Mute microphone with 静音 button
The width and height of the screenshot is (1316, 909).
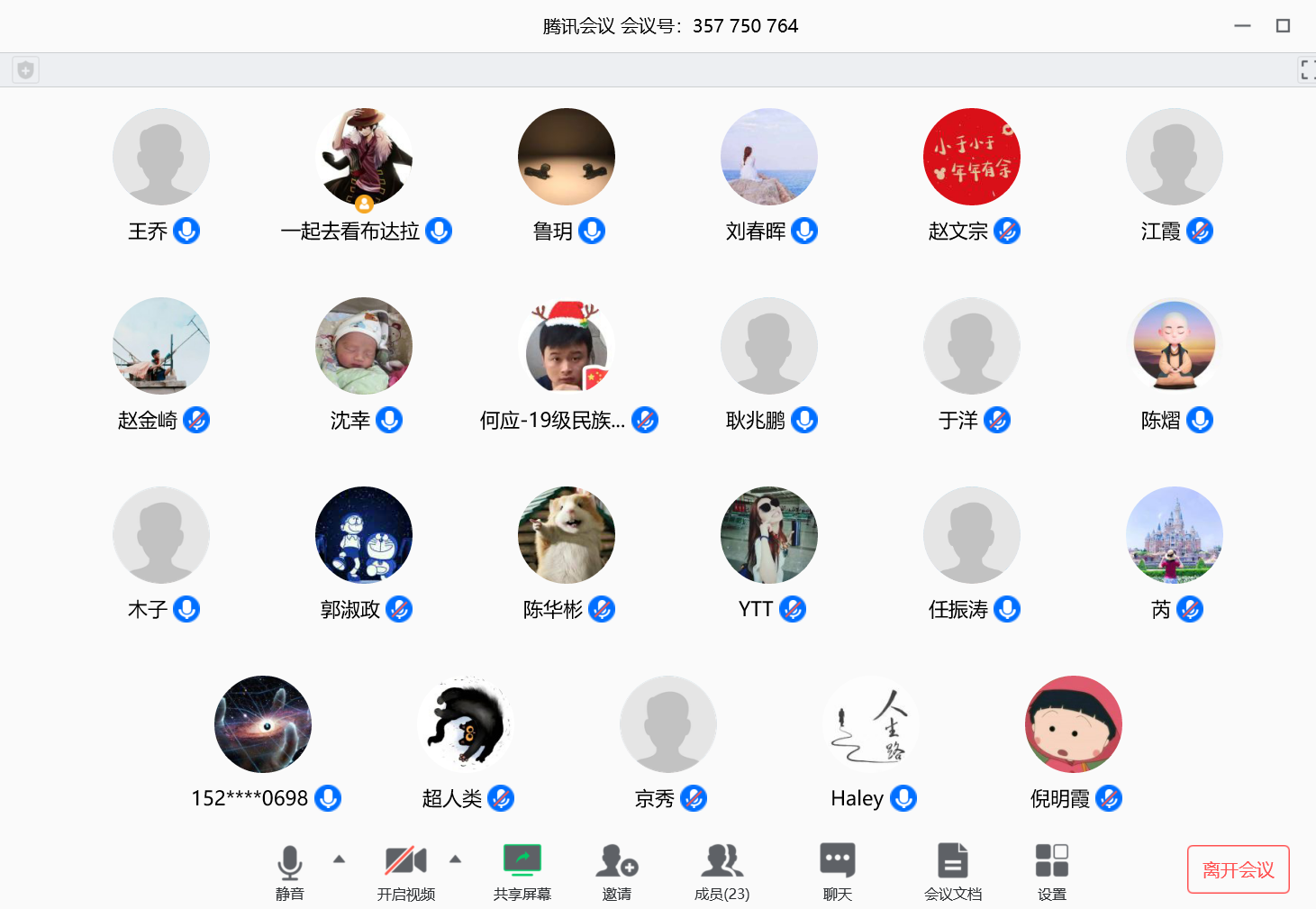[289, 870]
